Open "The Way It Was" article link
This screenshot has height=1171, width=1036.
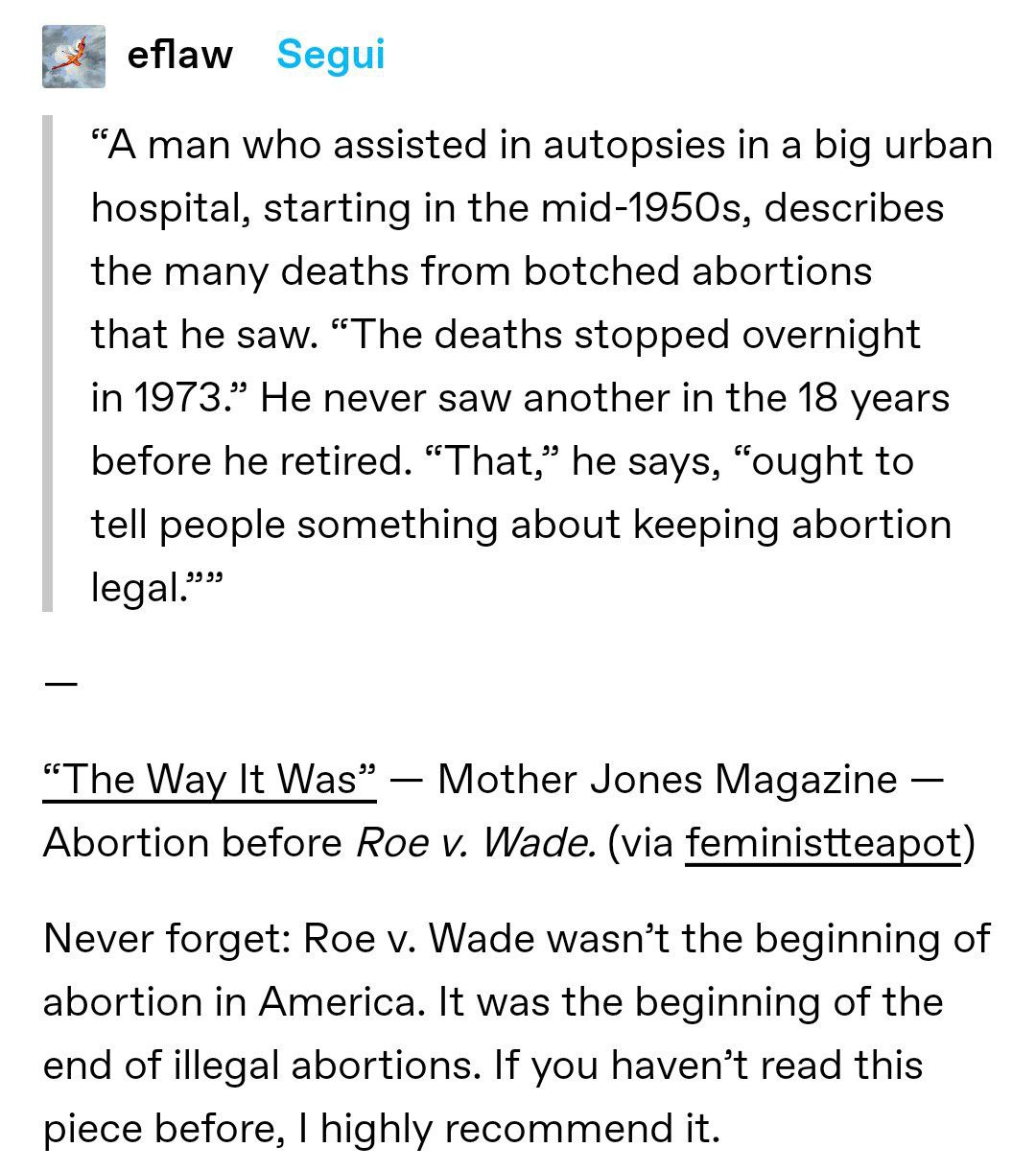point(210,779)
